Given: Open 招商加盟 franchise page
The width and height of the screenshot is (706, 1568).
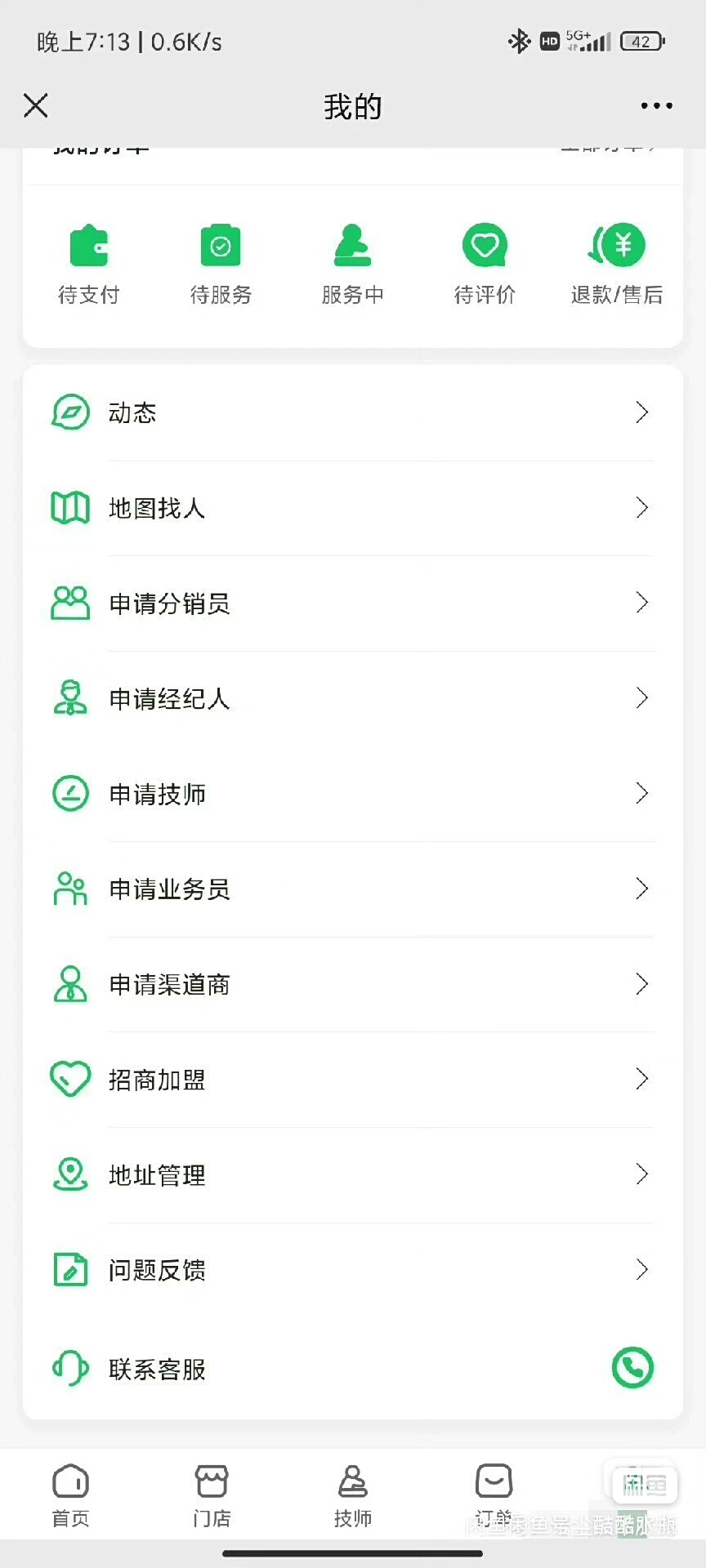Looking at the screenshot, I should click(353, 1080).
